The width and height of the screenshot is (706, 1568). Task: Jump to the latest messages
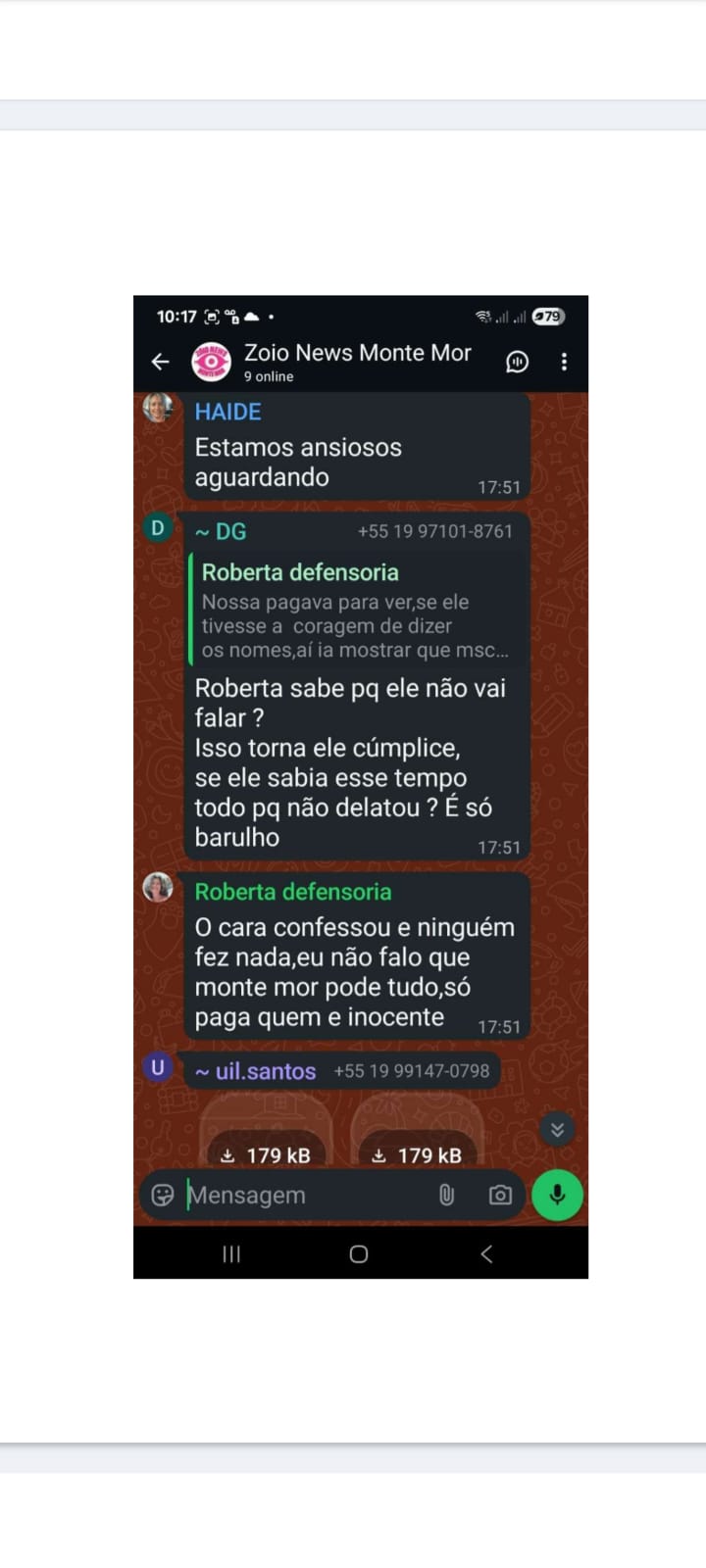557,1129
